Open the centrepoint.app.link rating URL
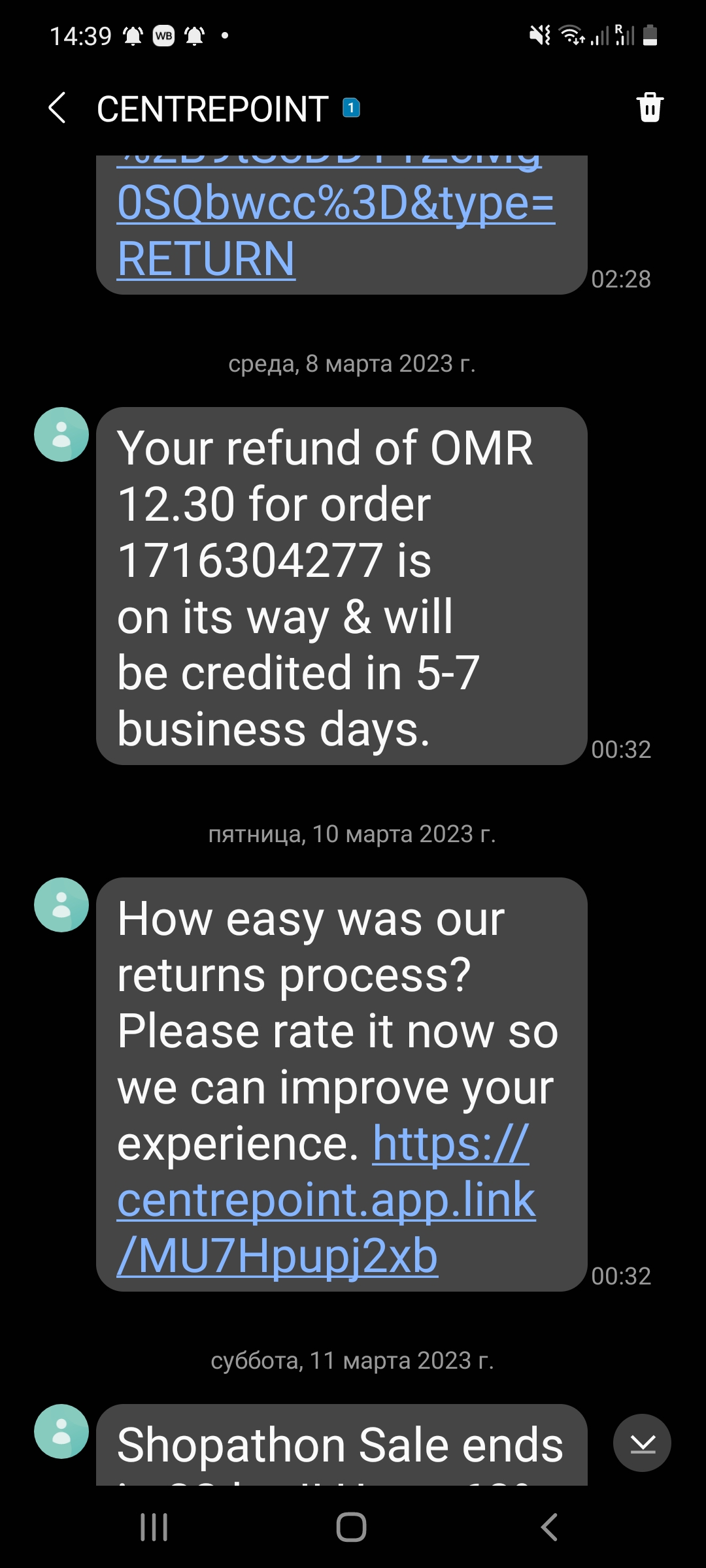This screenshot has height=1568, width=706. [x=326, y=1201]
